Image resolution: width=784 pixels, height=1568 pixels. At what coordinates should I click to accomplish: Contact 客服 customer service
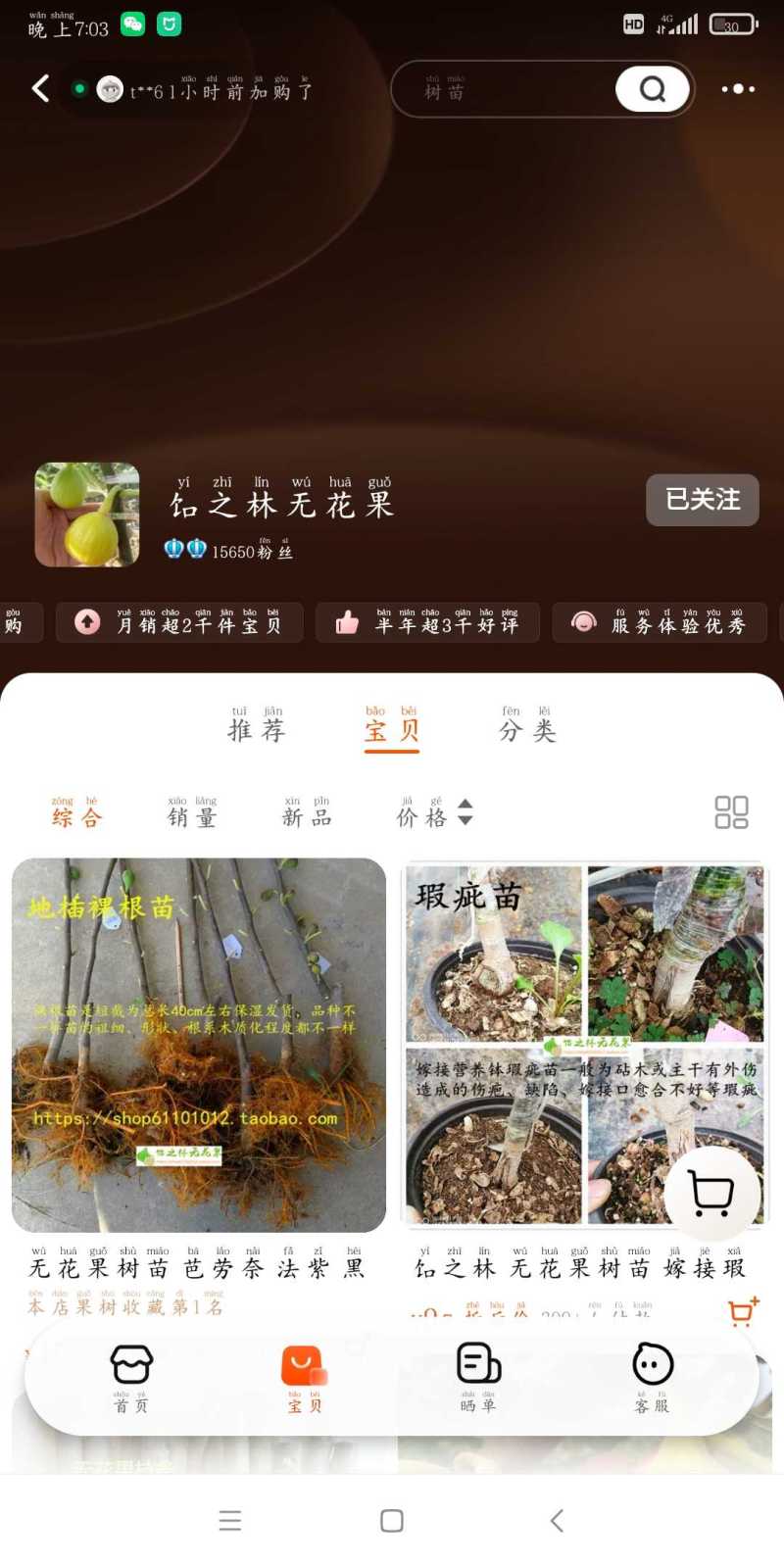pos(652,1377)
